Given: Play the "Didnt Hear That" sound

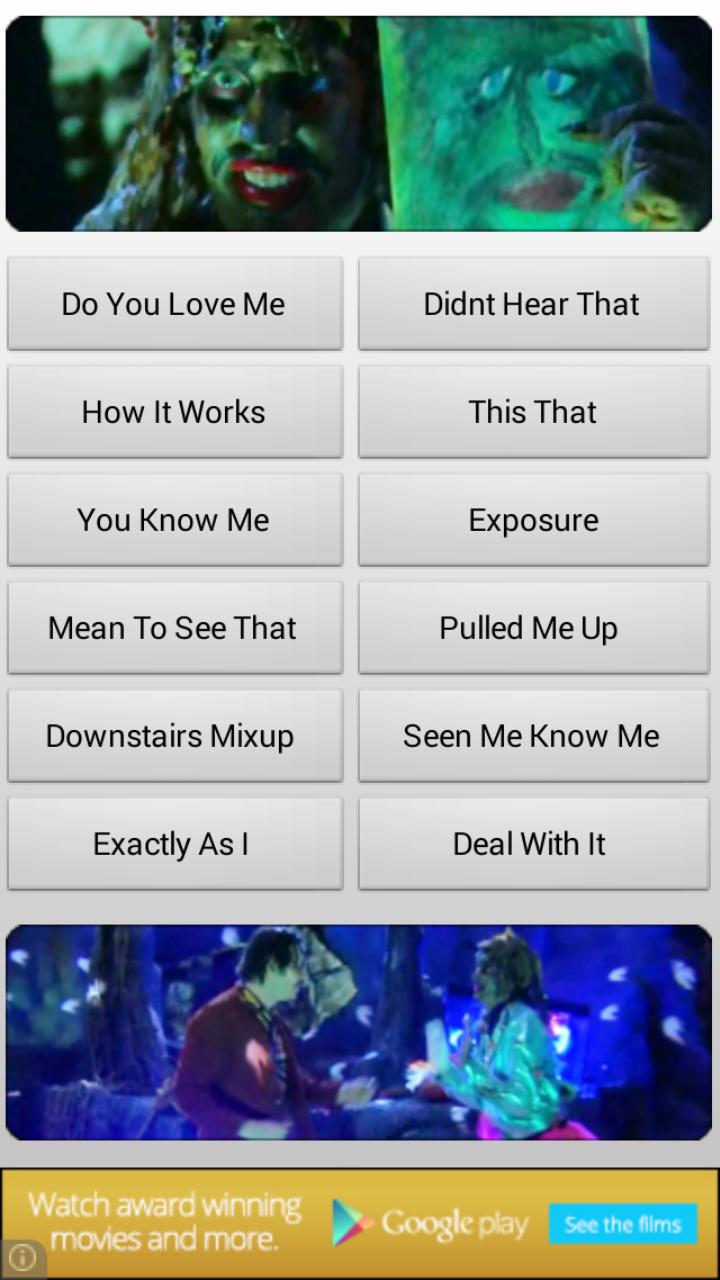Looking at the screenshot, I should coord(533,303).
